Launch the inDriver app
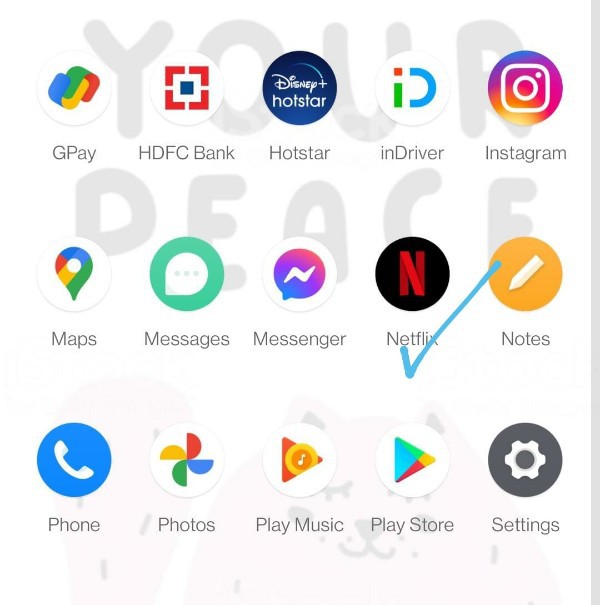Screen dimensions: 600x605 coord(412,88)
